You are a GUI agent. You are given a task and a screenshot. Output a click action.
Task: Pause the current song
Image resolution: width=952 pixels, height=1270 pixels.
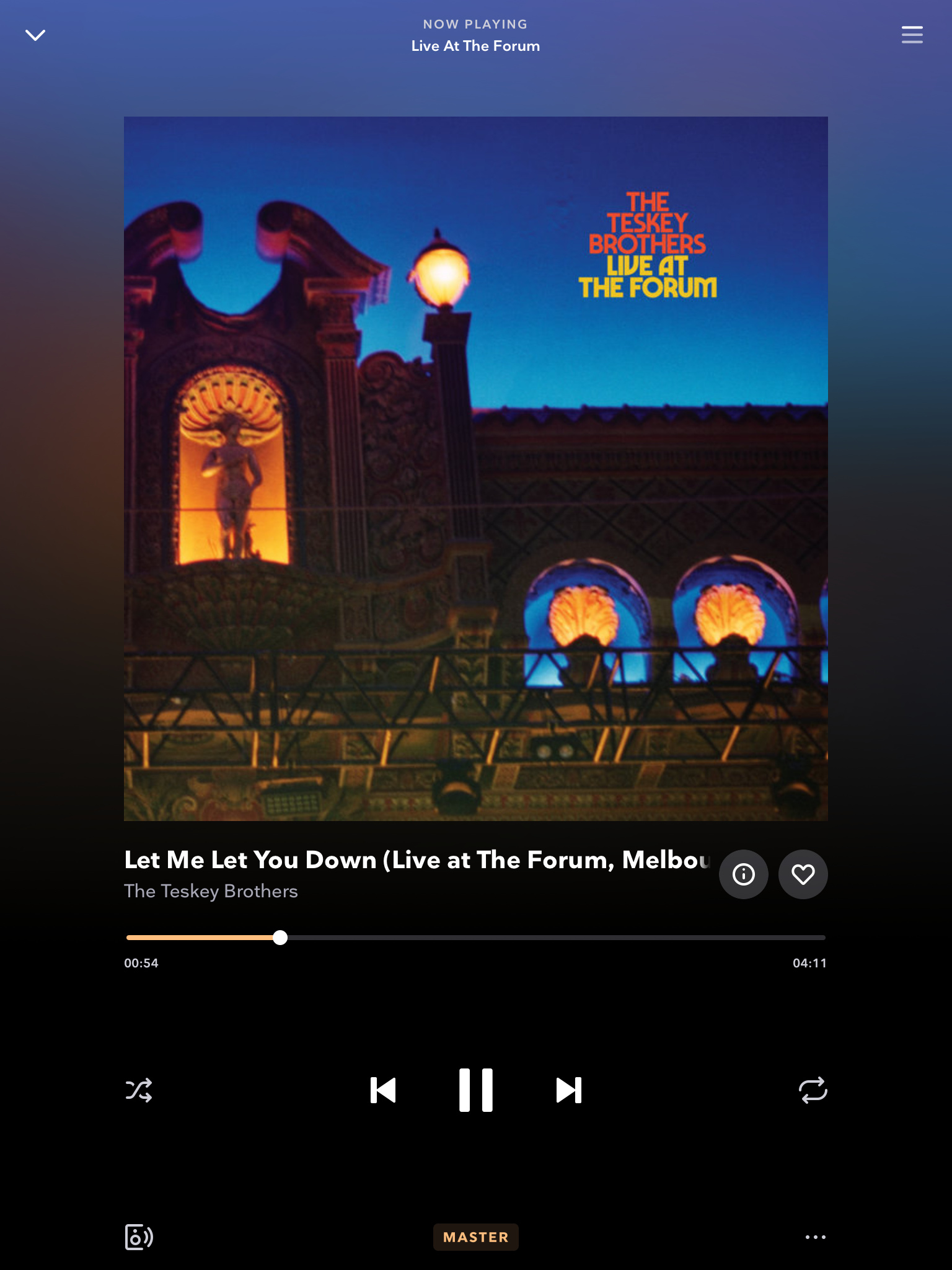tap(475, 1090)
